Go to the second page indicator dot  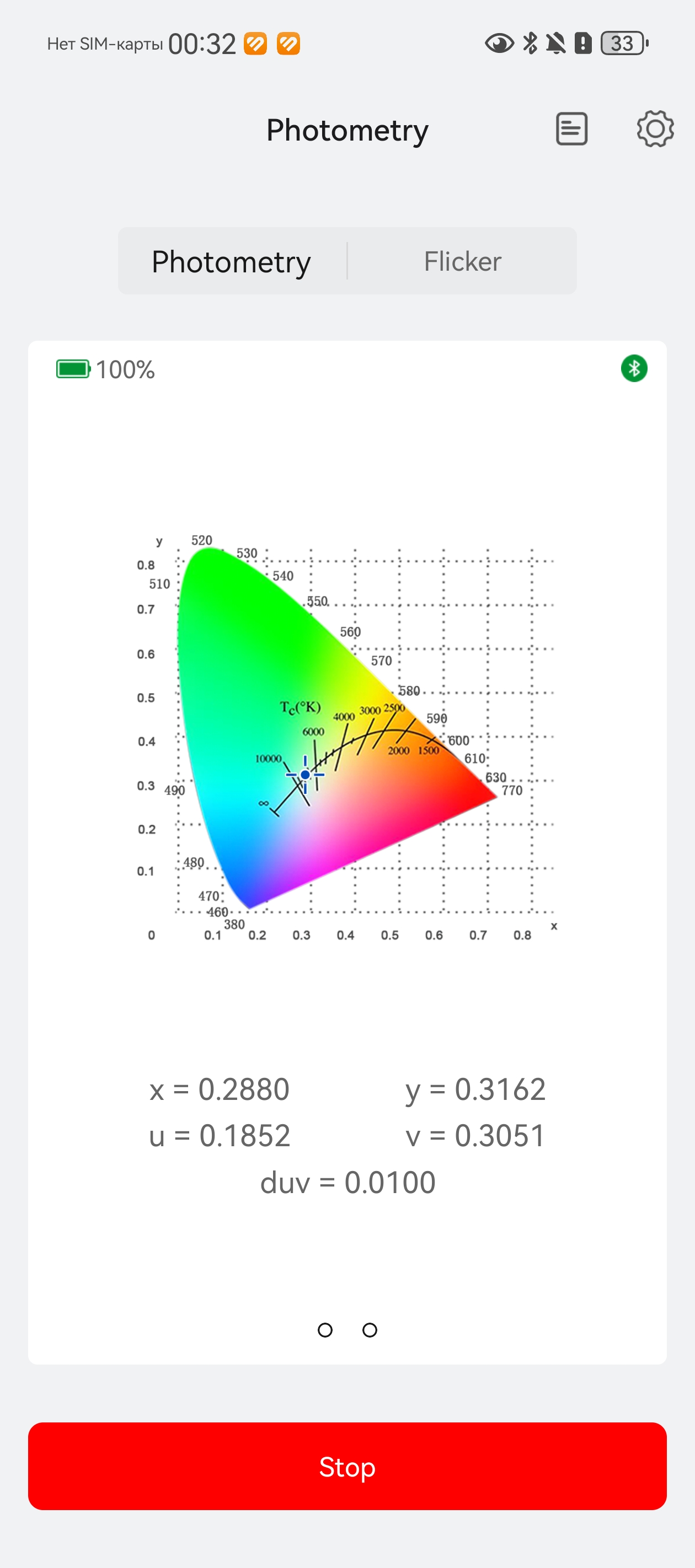click(x=370, y=1330)
